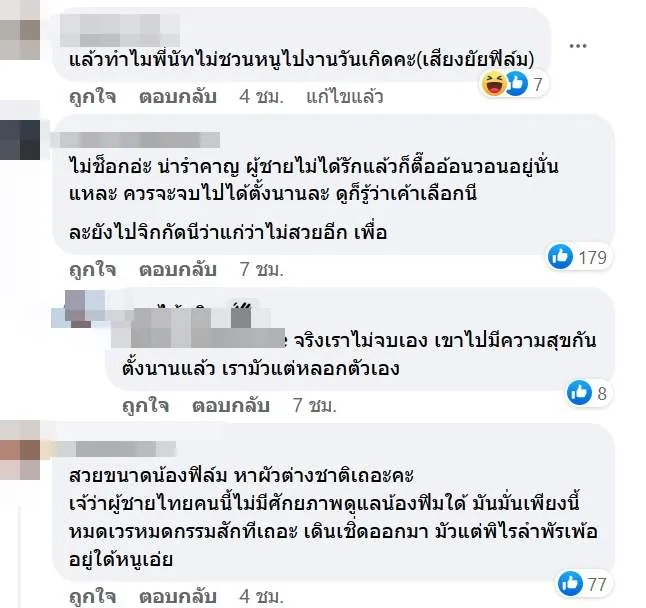View the 7 reactions on the งานวันเกิด comment
Image resolution: width=646 pixels, height=608 pixels.
[516, 84]
